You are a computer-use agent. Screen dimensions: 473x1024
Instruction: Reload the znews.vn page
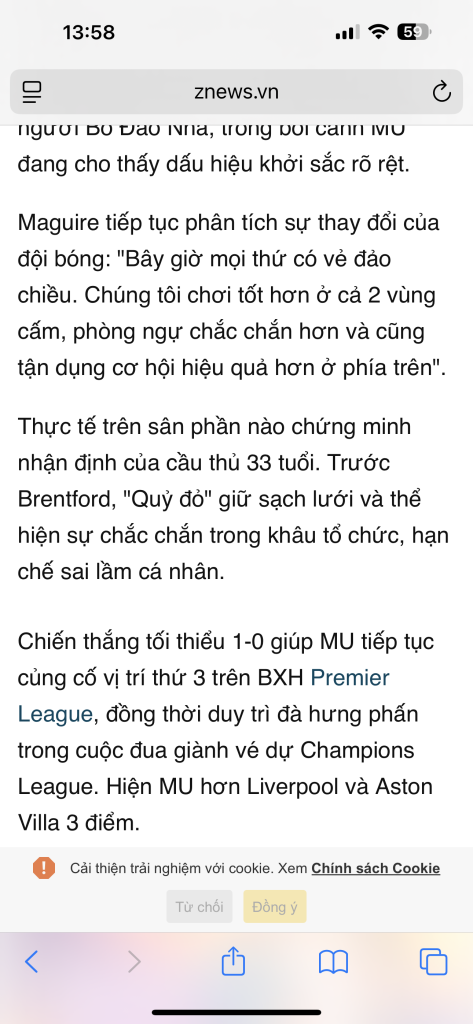[x=442, y=92]
